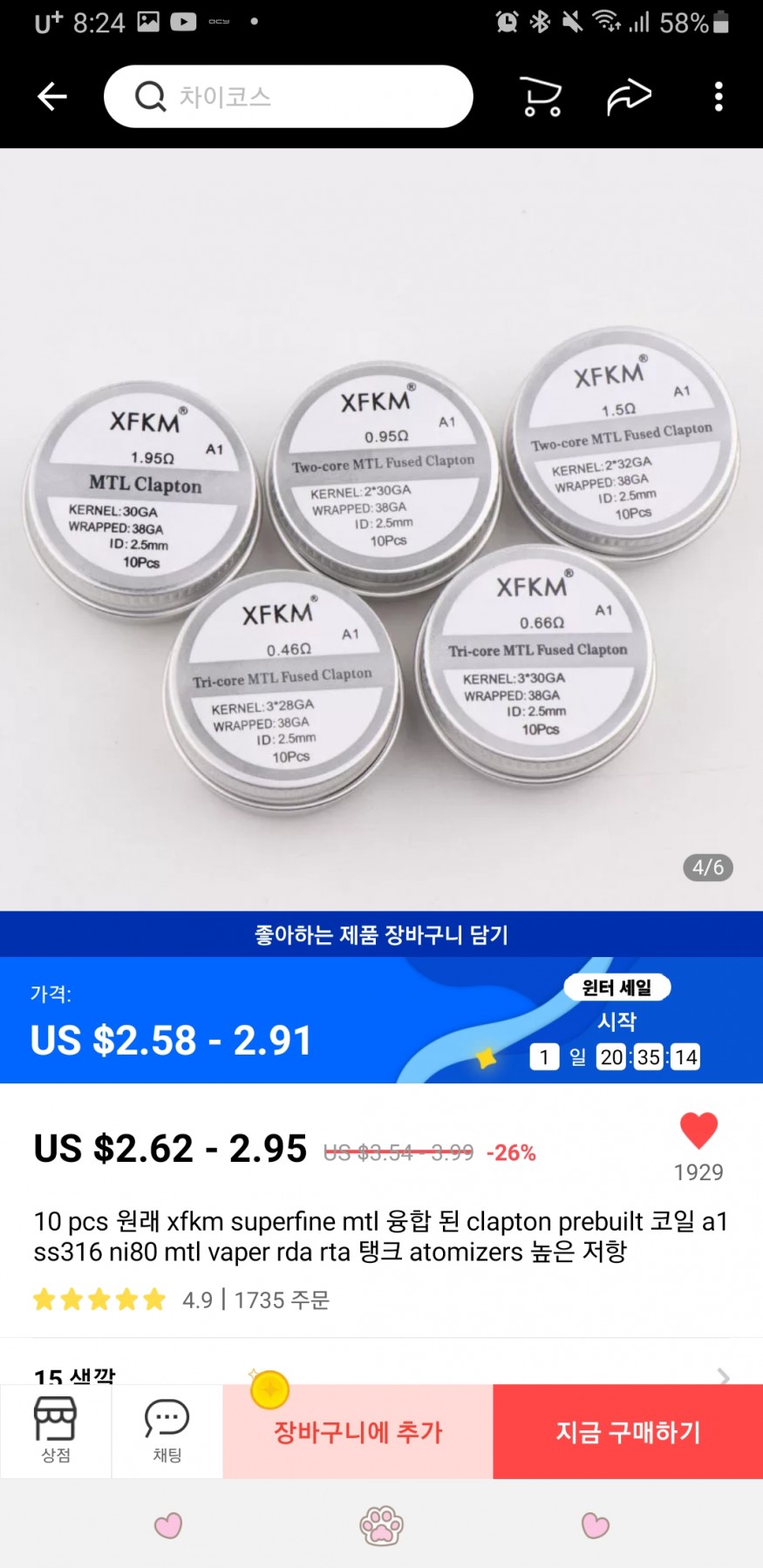The height and width of the screenshot is (1568, 763).
Task: Expand the 15 색깔 color options row
Action: click(x=381, y=1375)
